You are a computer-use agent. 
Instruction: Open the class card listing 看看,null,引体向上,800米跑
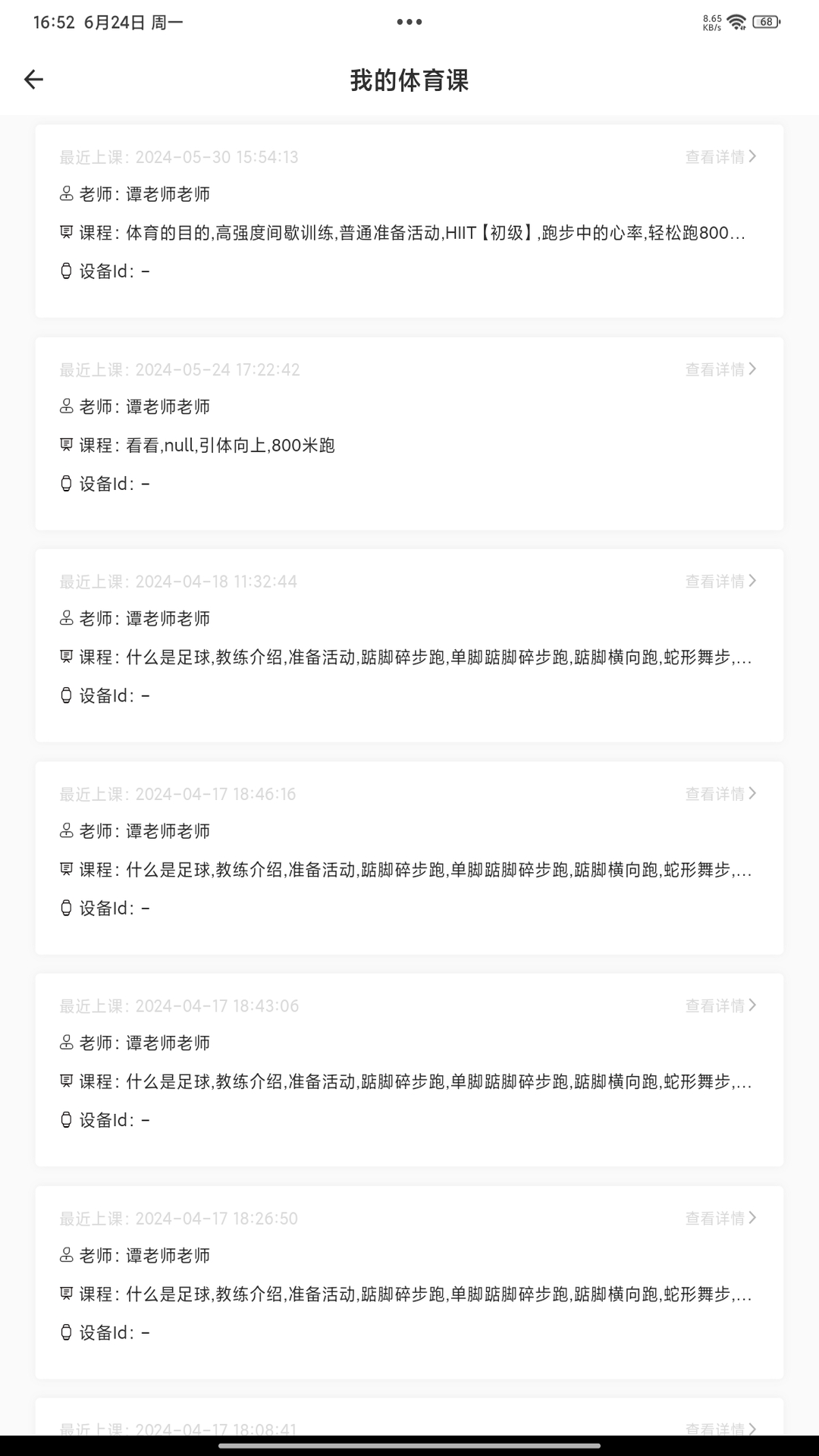point(409,434)
